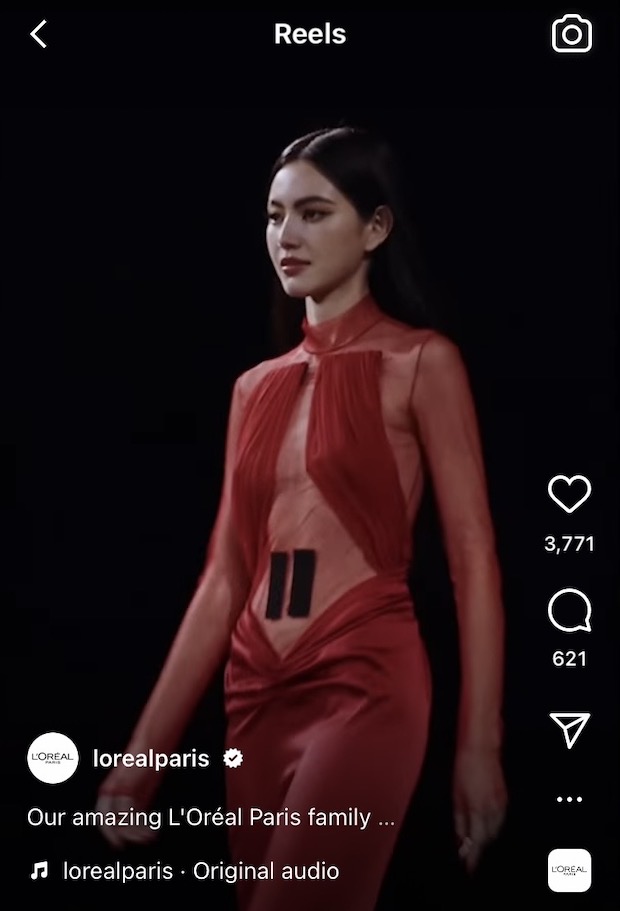Open the camera to create a reel
620x911 pixels.
[x=571, y=35]
